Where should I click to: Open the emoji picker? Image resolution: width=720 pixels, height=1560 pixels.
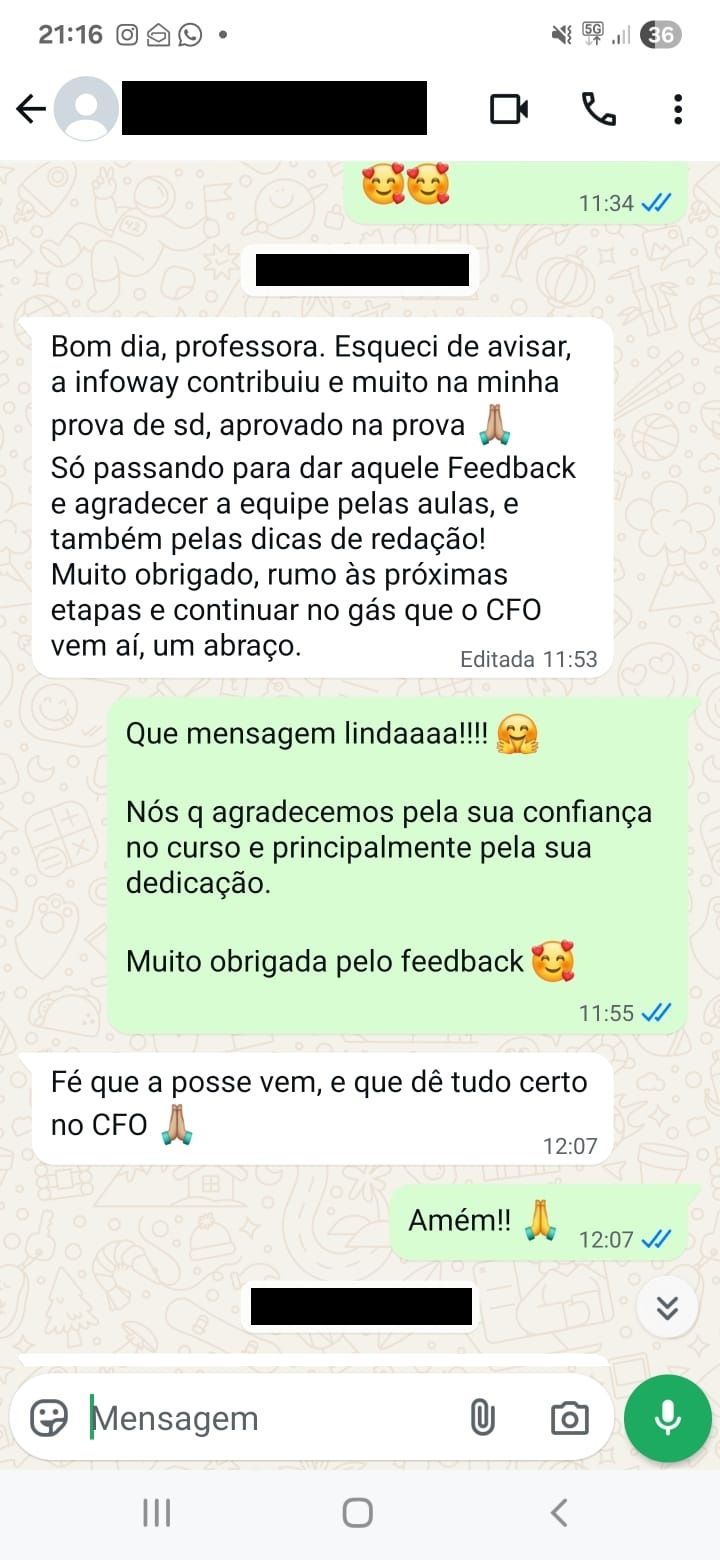tap(49, 1418)
